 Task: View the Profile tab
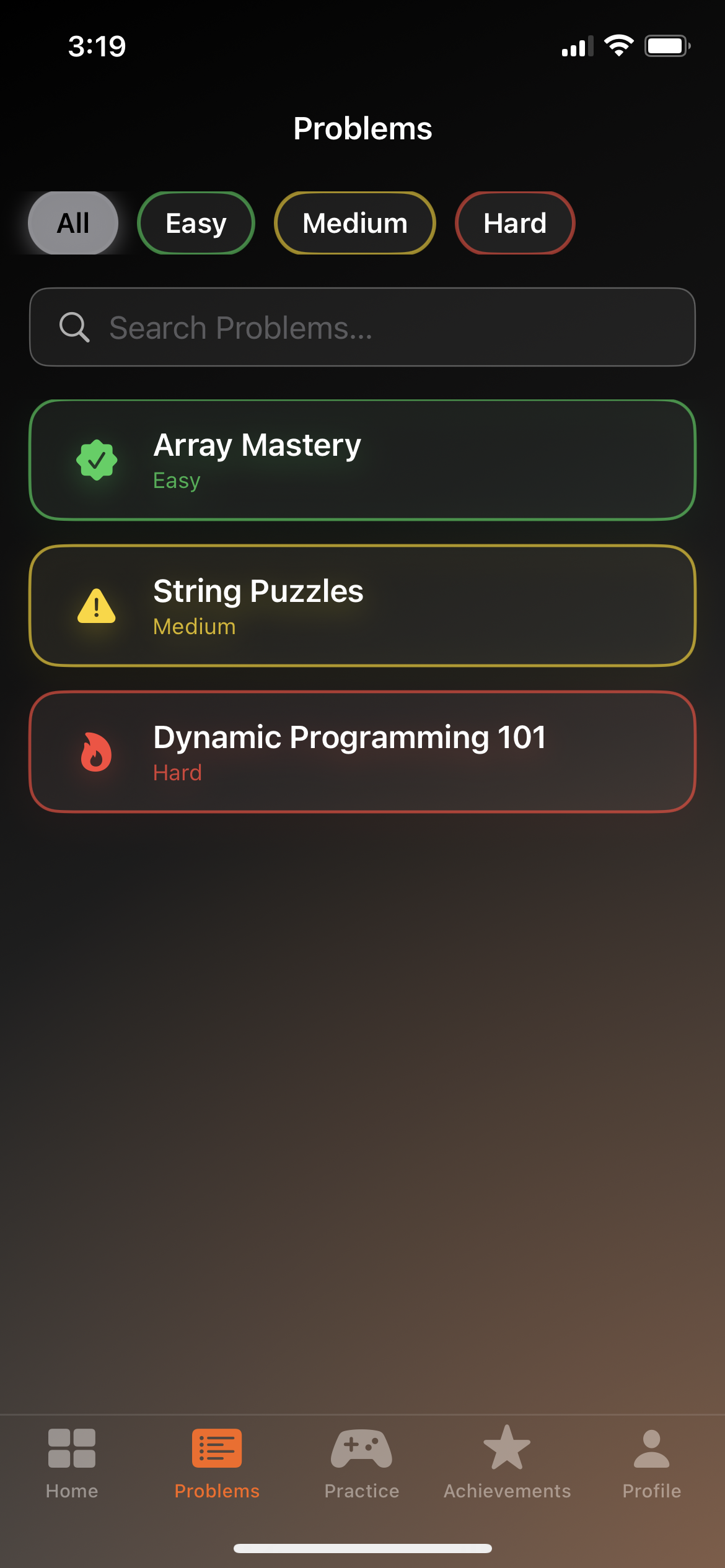(x=652, y=1461)
